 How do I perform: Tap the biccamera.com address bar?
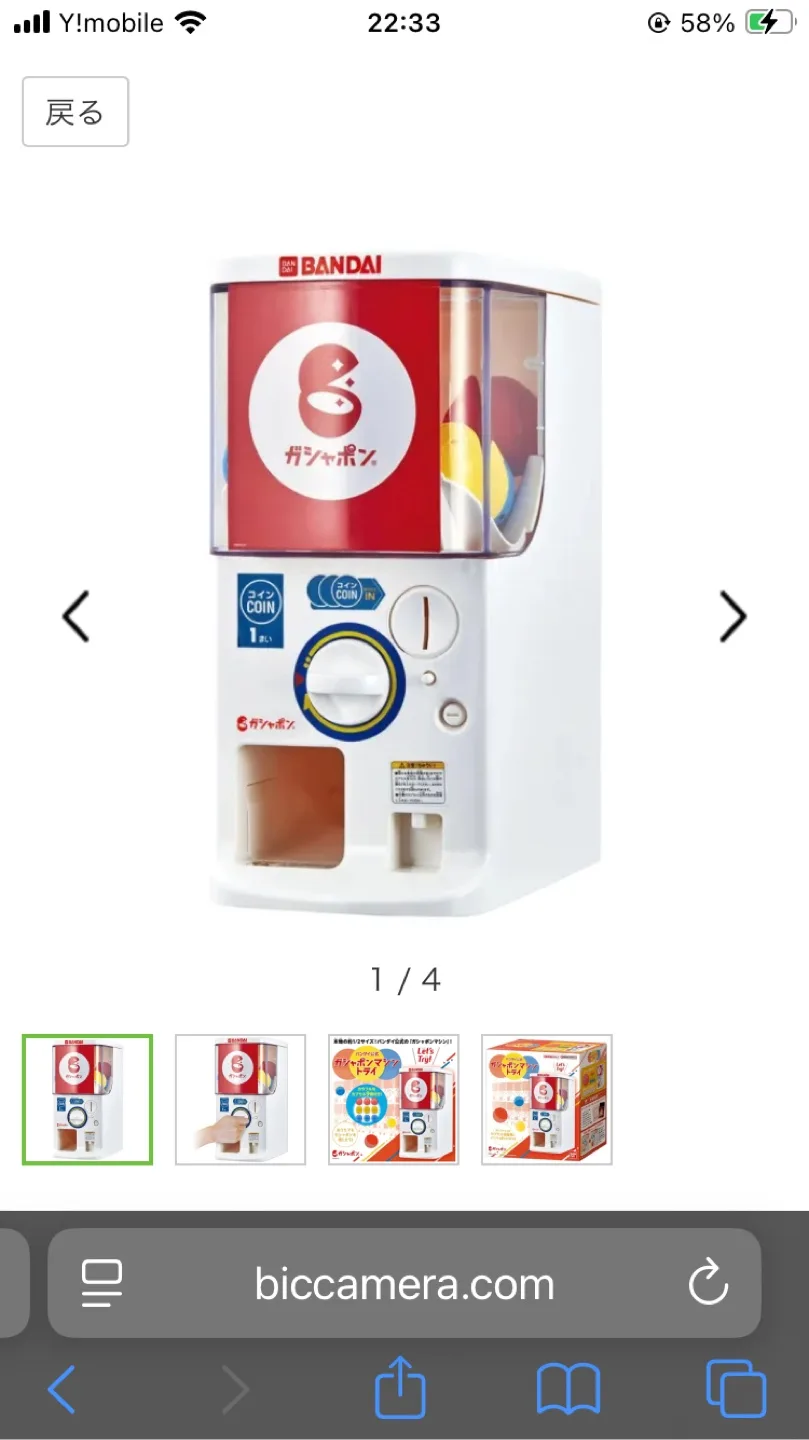click(404, 1283)
